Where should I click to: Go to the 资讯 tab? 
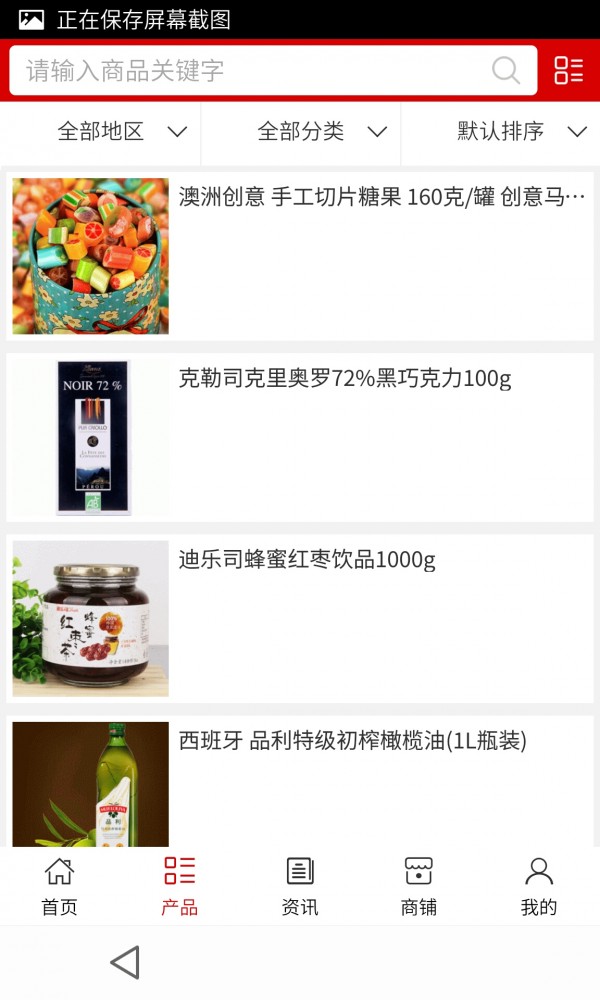299,886
